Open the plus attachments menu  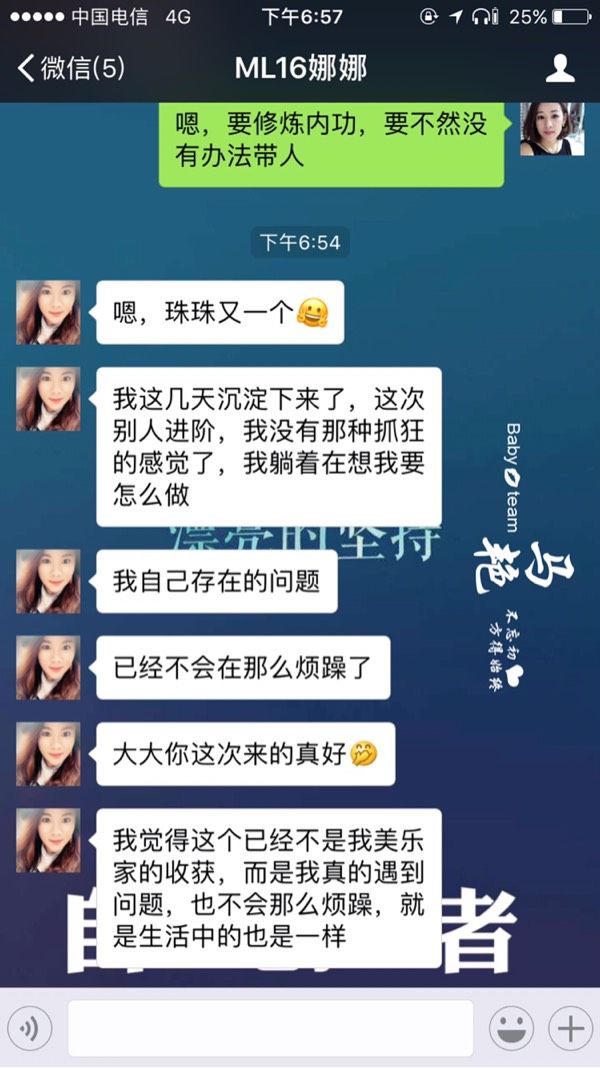point(571,1028)
